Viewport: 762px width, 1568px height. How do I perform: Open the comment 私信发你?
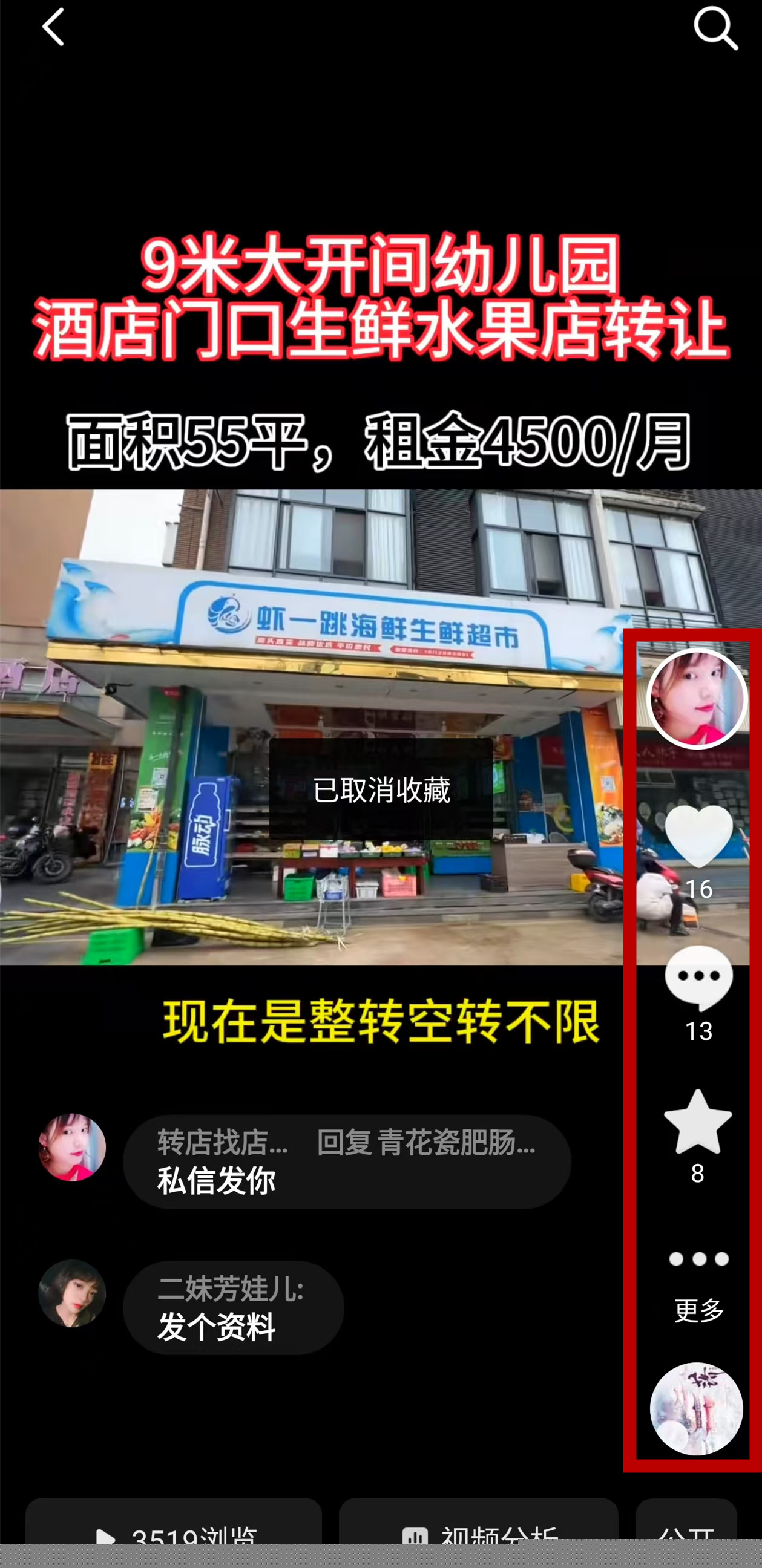coord(347,1161)
